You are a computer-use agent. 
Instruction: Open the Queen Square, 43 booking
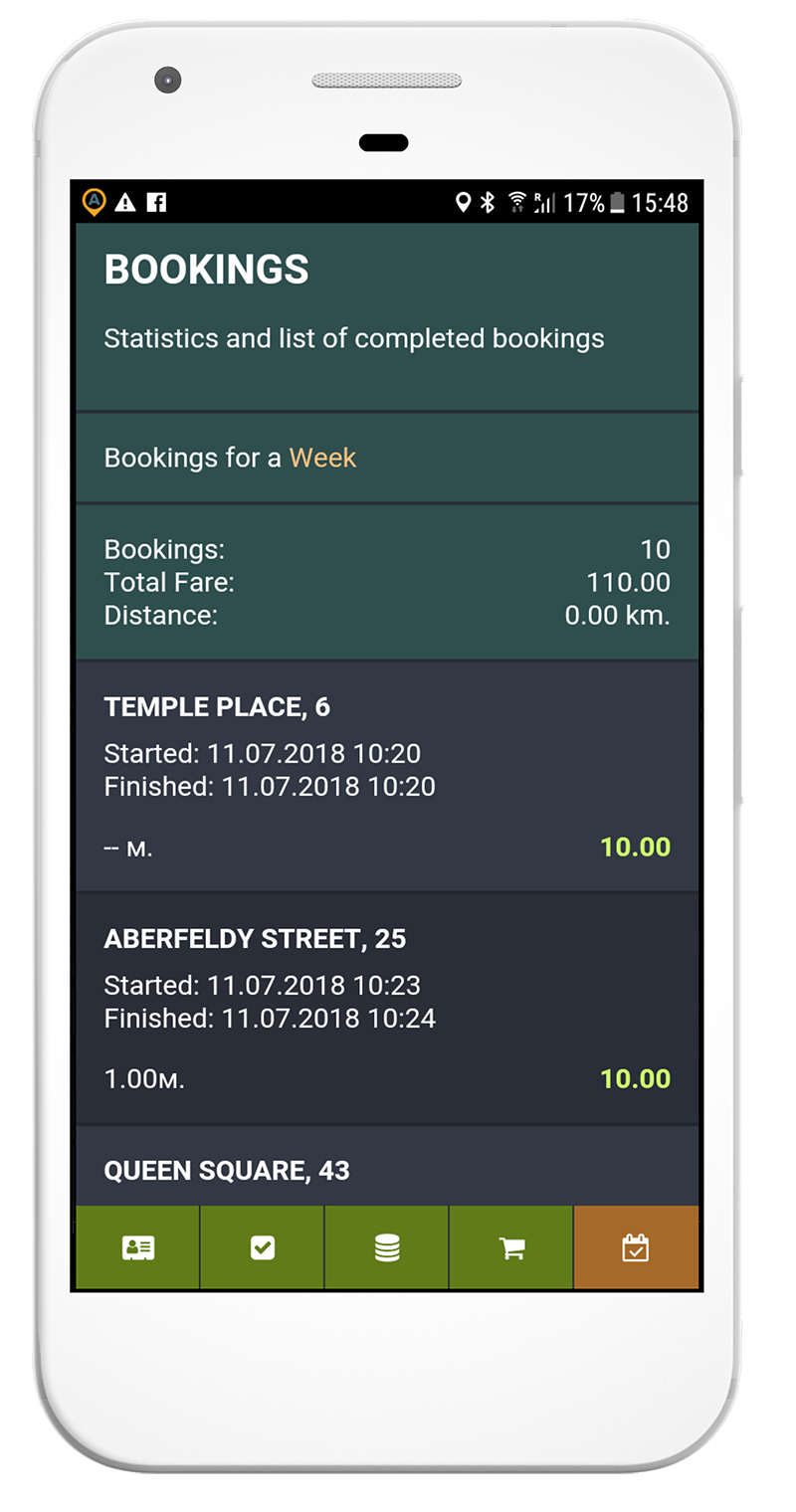(x=387, y=1166)
